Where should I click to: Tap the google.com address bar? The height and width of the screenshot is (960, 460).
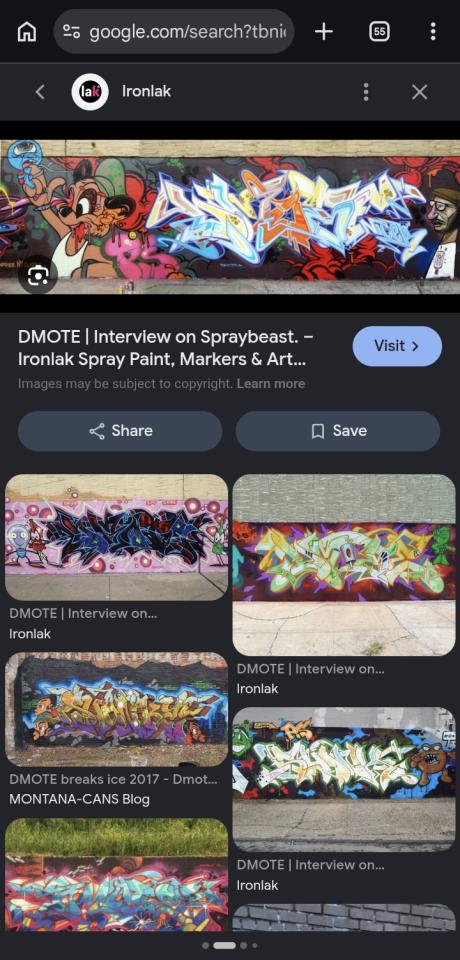(174, 31)
